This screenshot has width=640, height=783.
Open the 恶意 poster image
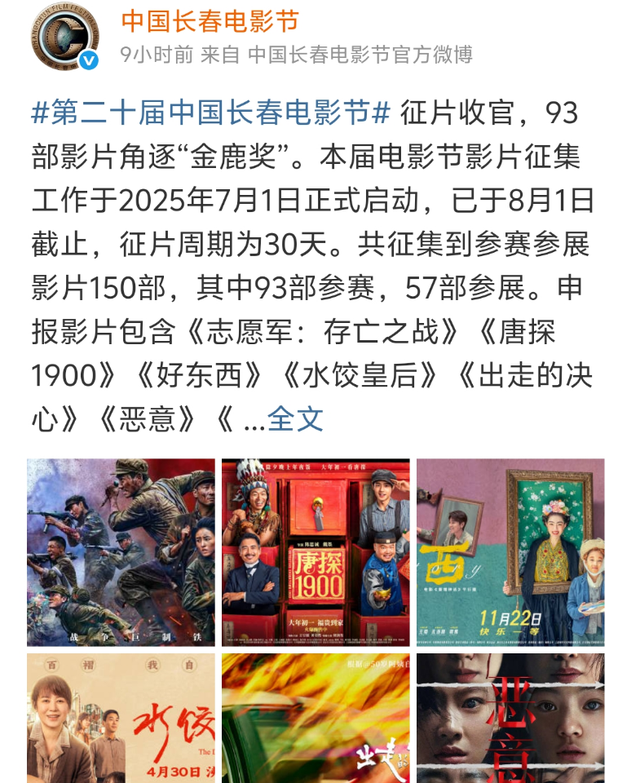pyautogui.click(x=510, y=718)
